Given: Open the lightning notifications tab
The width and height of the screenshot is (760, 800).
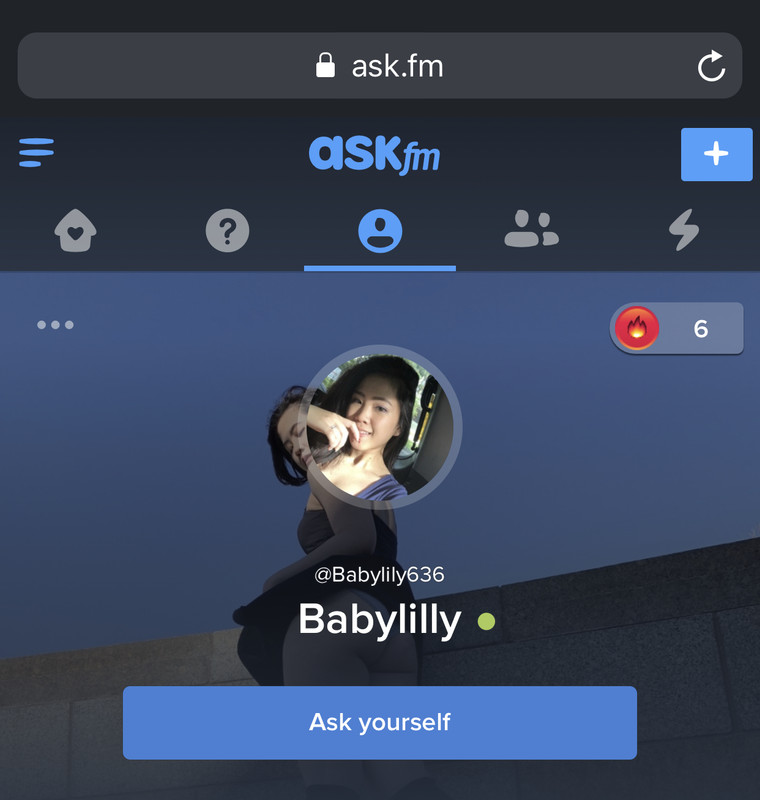Looking at the screenshot, I should [684, 232].
